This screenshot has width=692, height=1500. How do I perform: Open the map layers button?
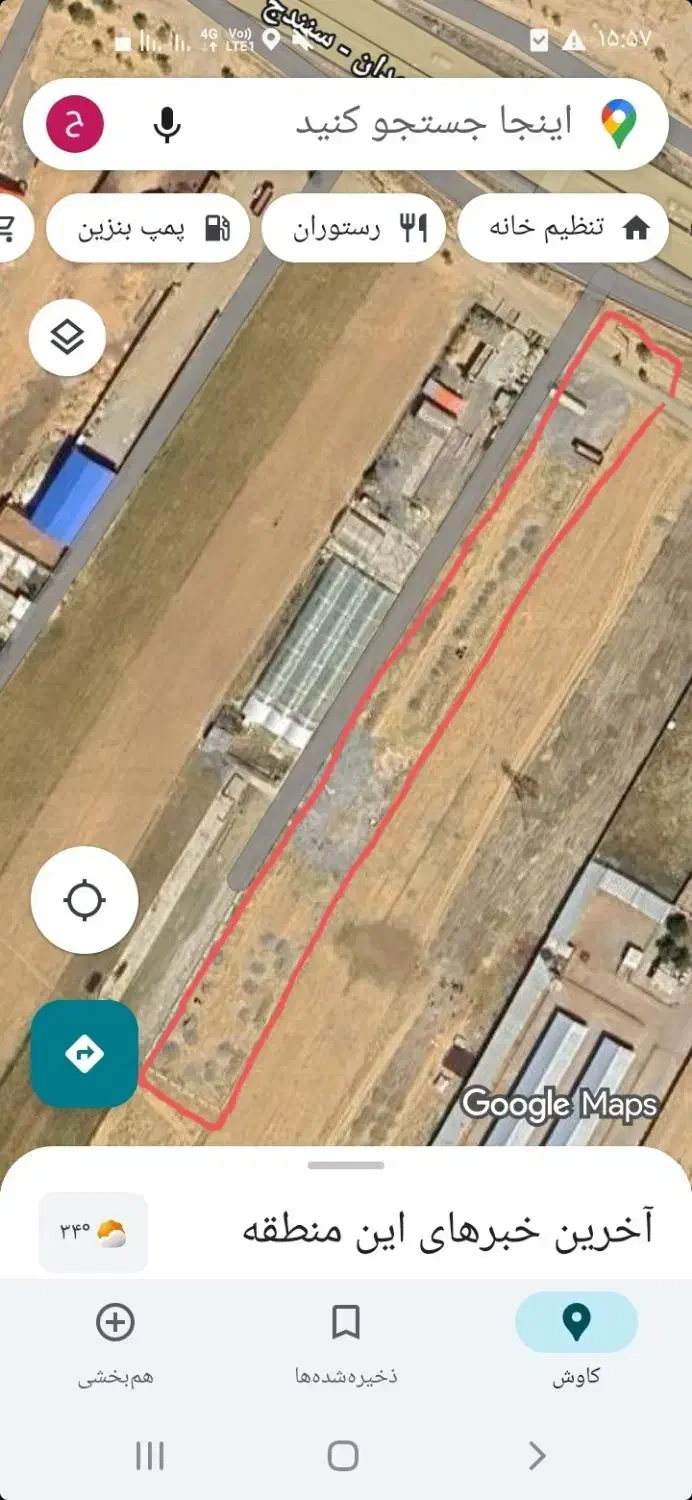click(x=67, y=338)
